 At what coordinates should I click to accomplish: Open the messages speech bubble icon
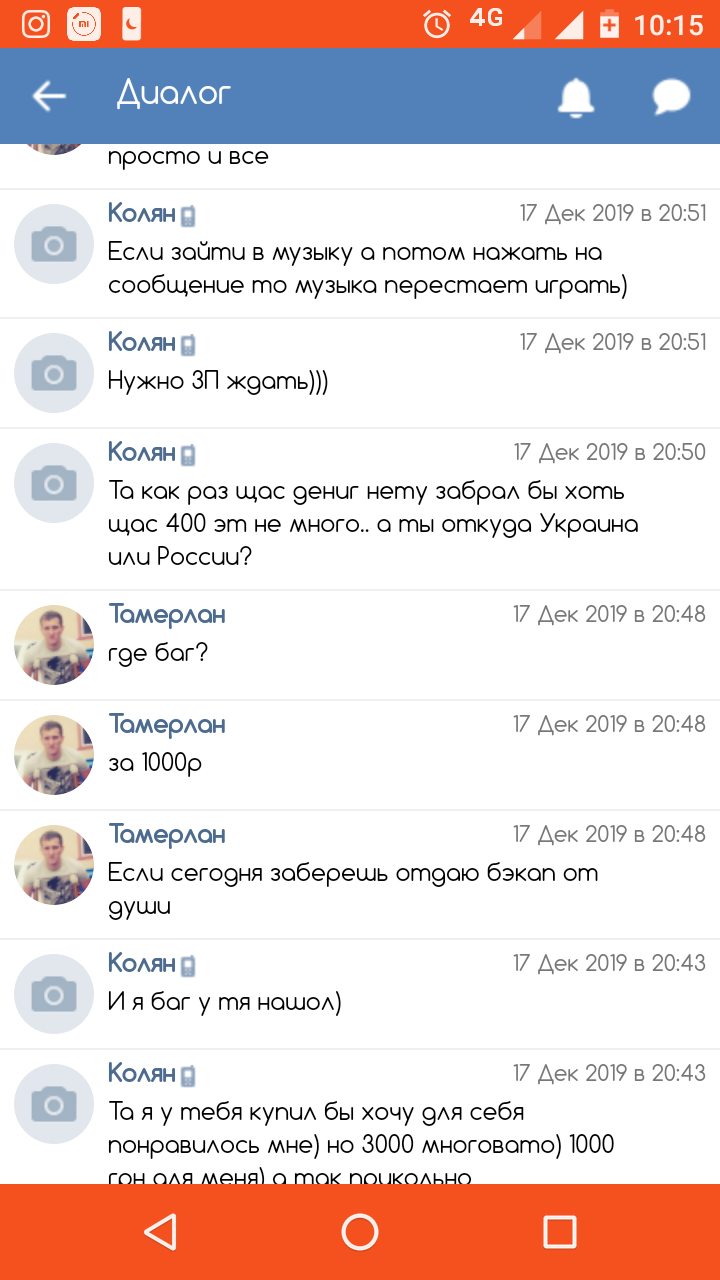pos(671,96)
